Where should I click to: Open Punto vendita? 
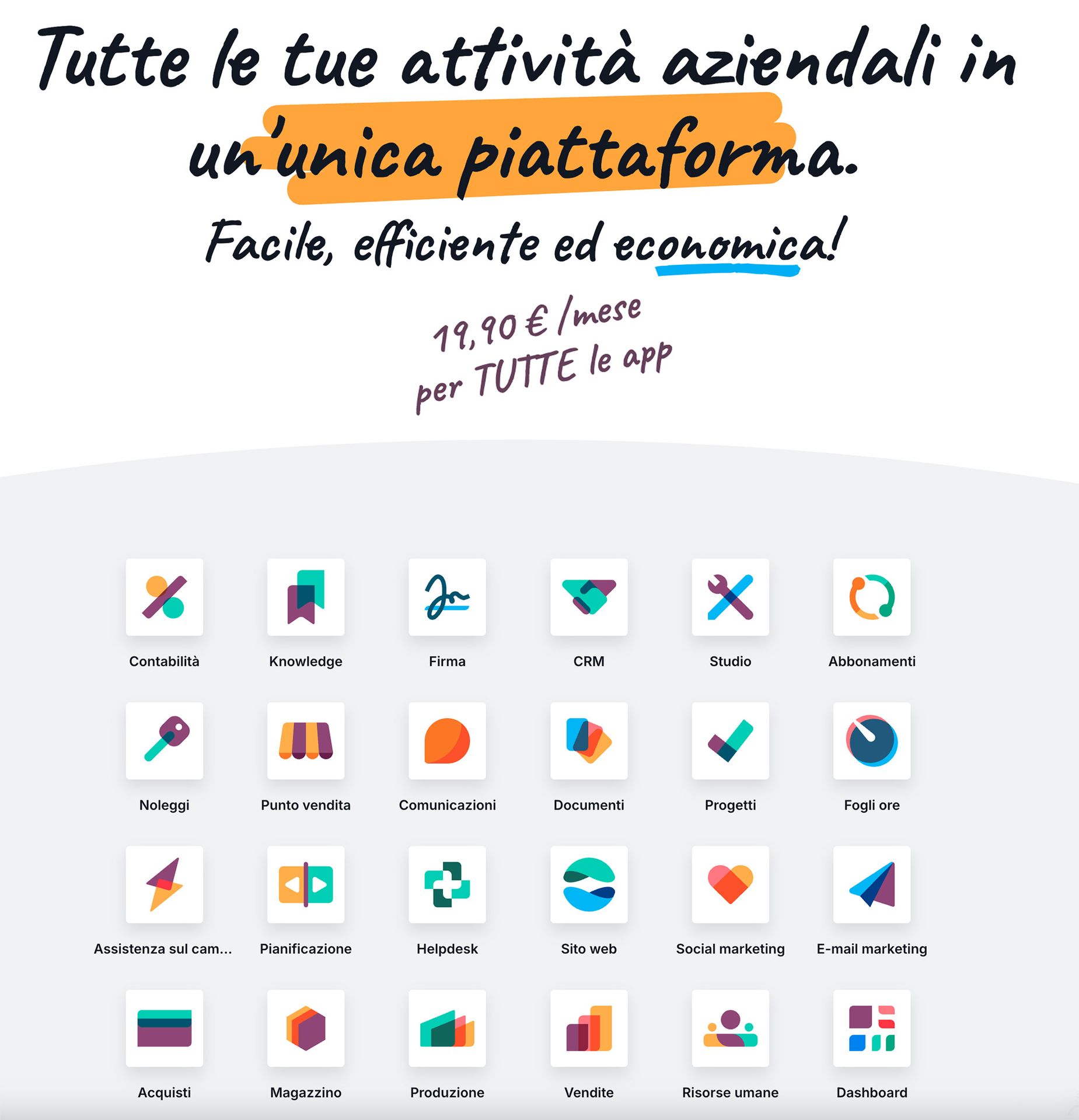(305, 740)
